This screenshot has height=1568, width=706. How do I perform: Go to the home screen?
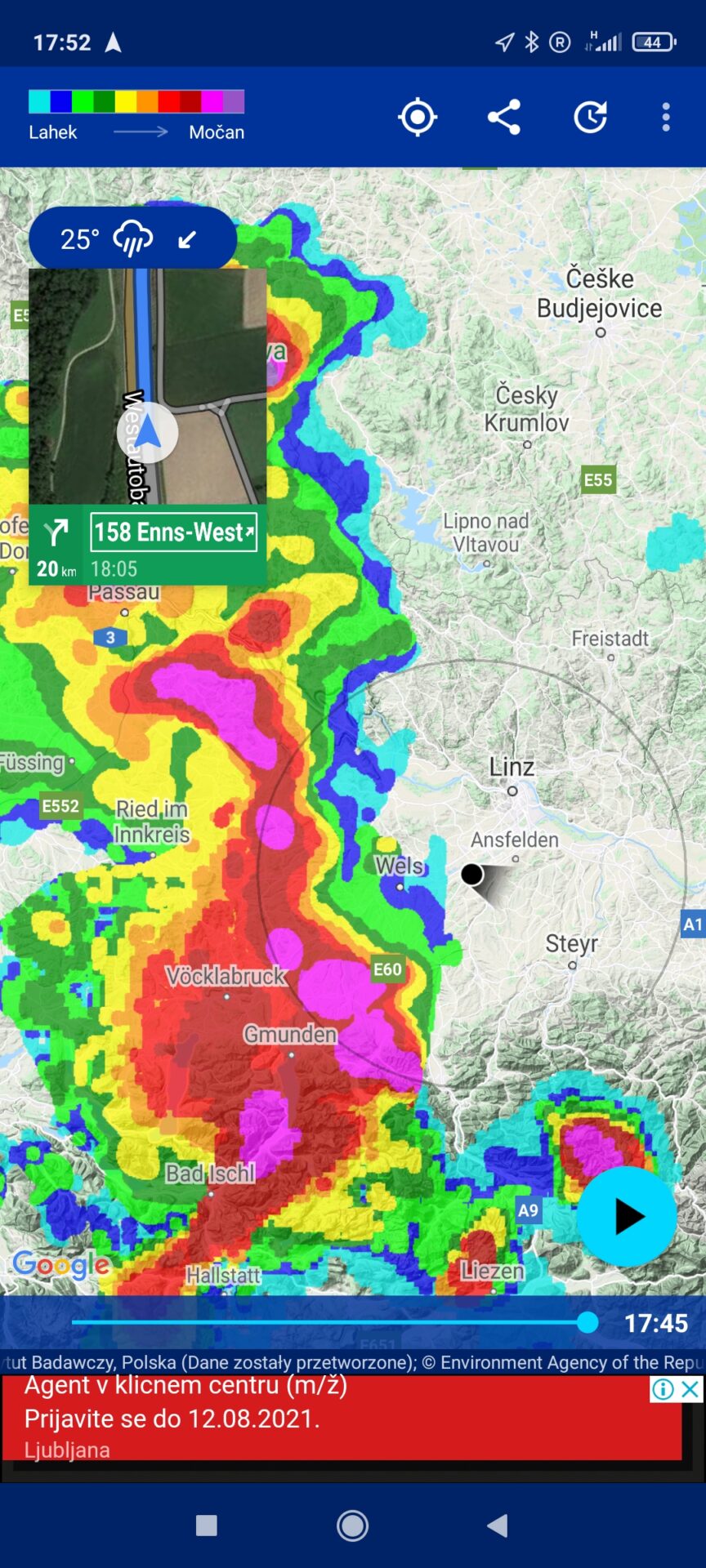(x=352, y=1525)
